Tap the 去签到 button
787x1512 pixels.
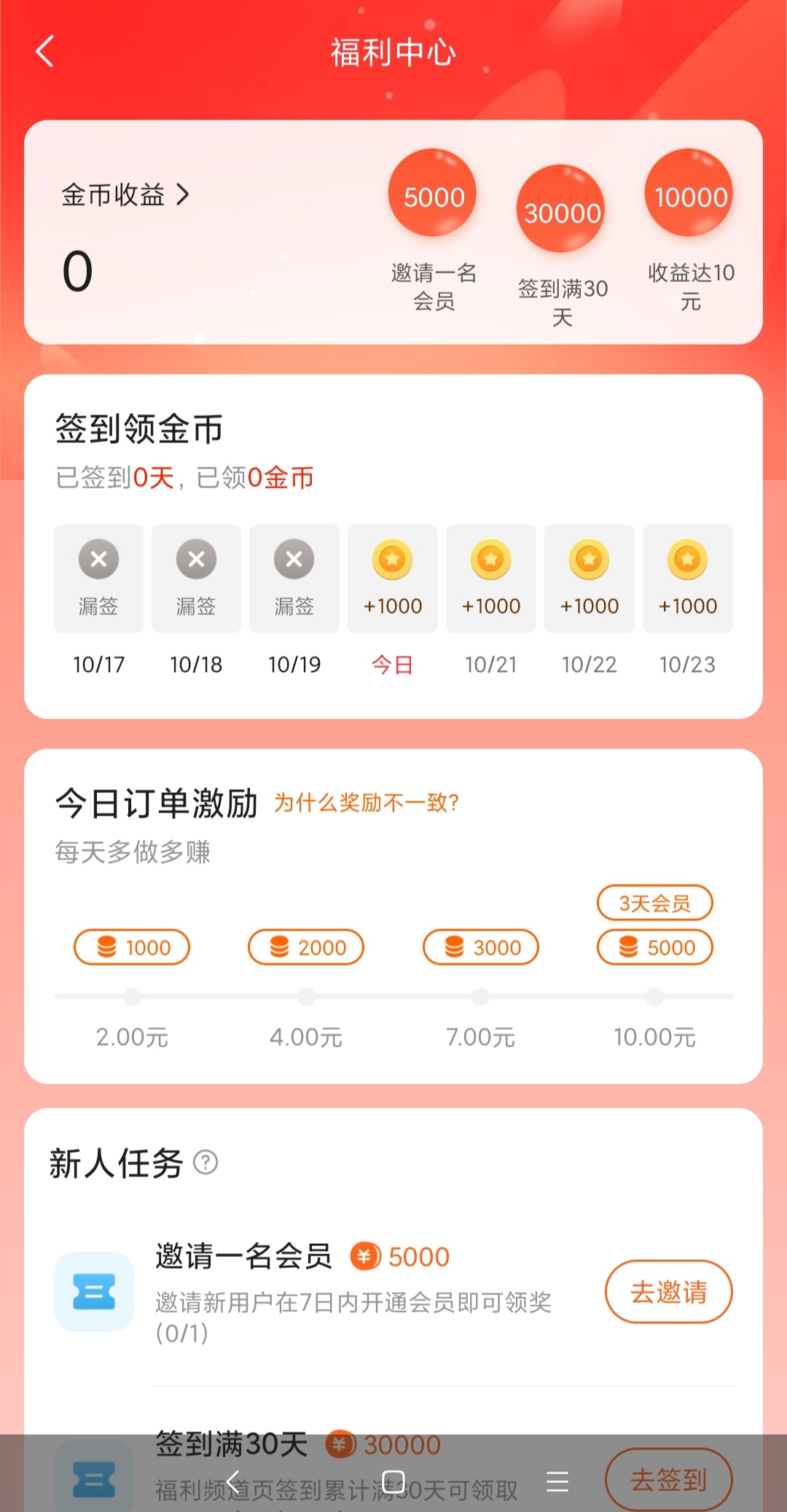667,1479
